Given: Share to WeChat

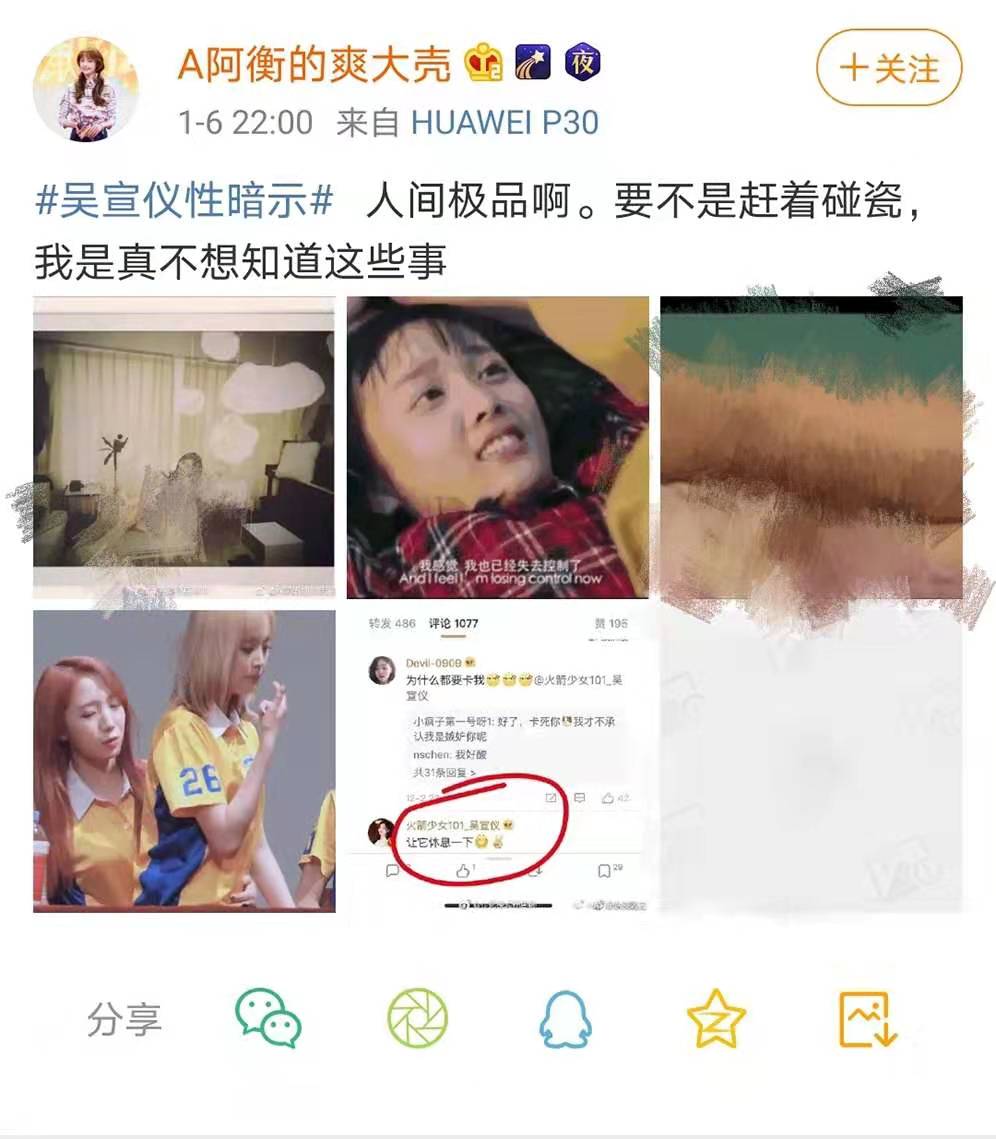Looking at the screenshot, I should (x=268, y=1018).
